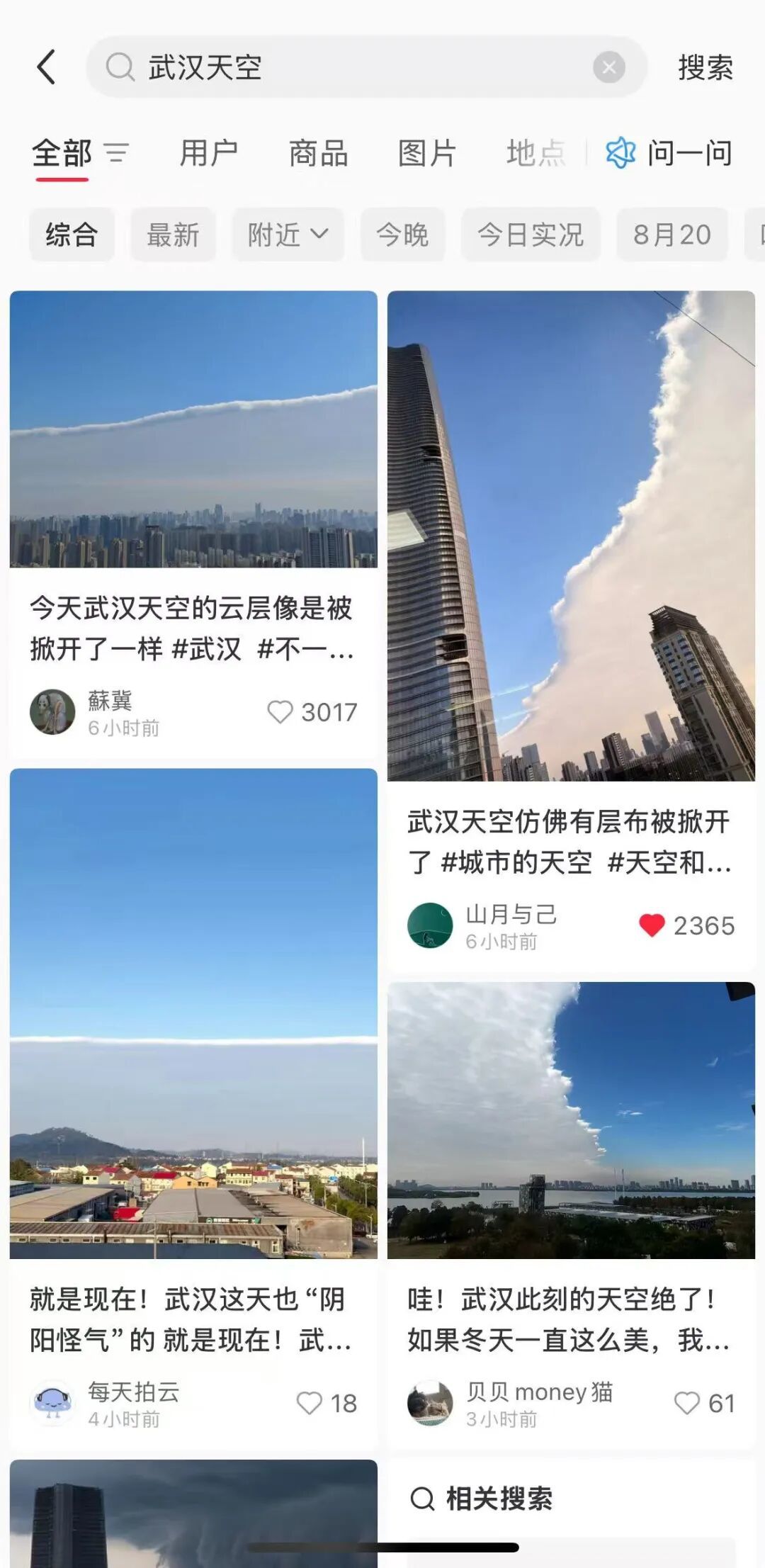765x1568 pixels.
Task: Select the 8月20 date filter
Action: pos(671,235)
